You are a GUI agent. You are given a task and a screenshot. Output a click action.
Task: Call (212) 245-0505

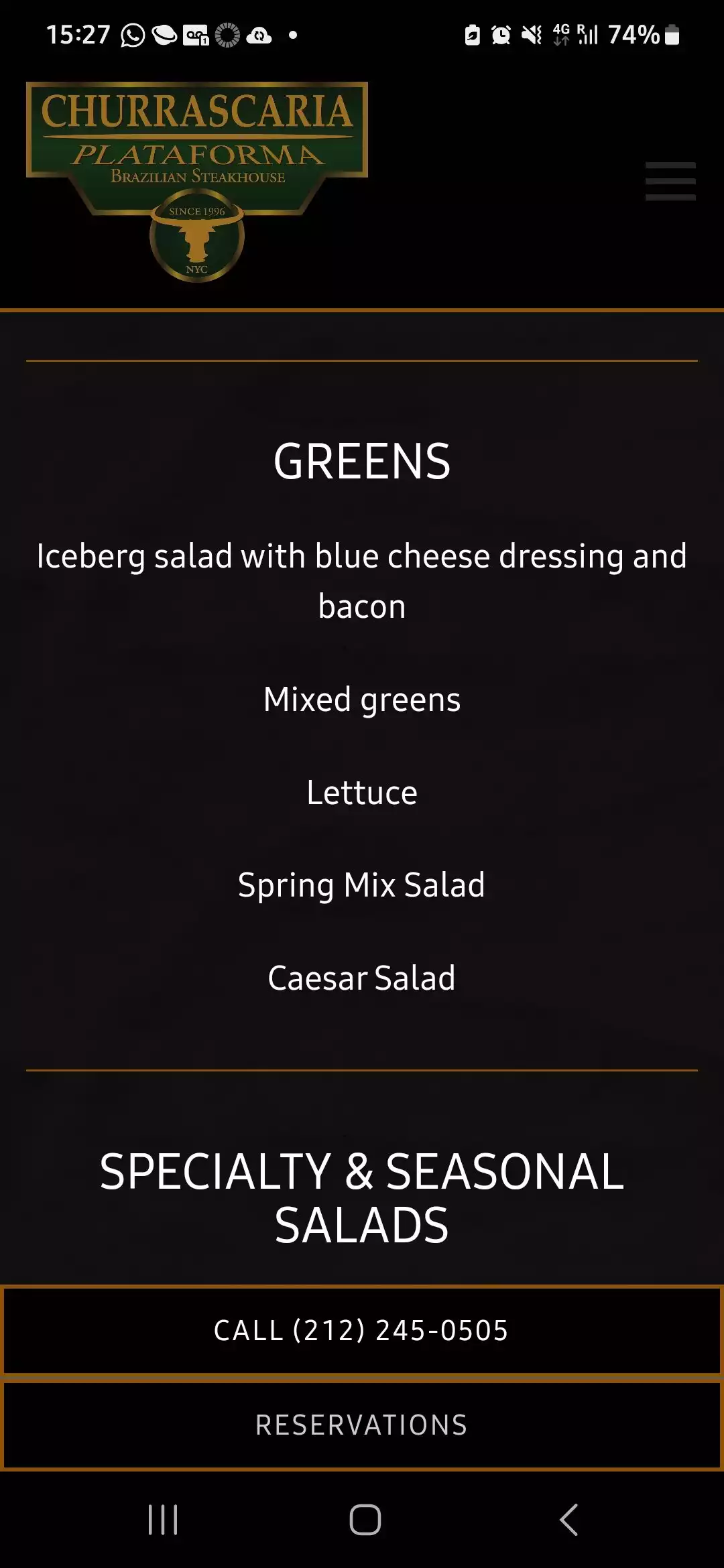coord(361,1330)
